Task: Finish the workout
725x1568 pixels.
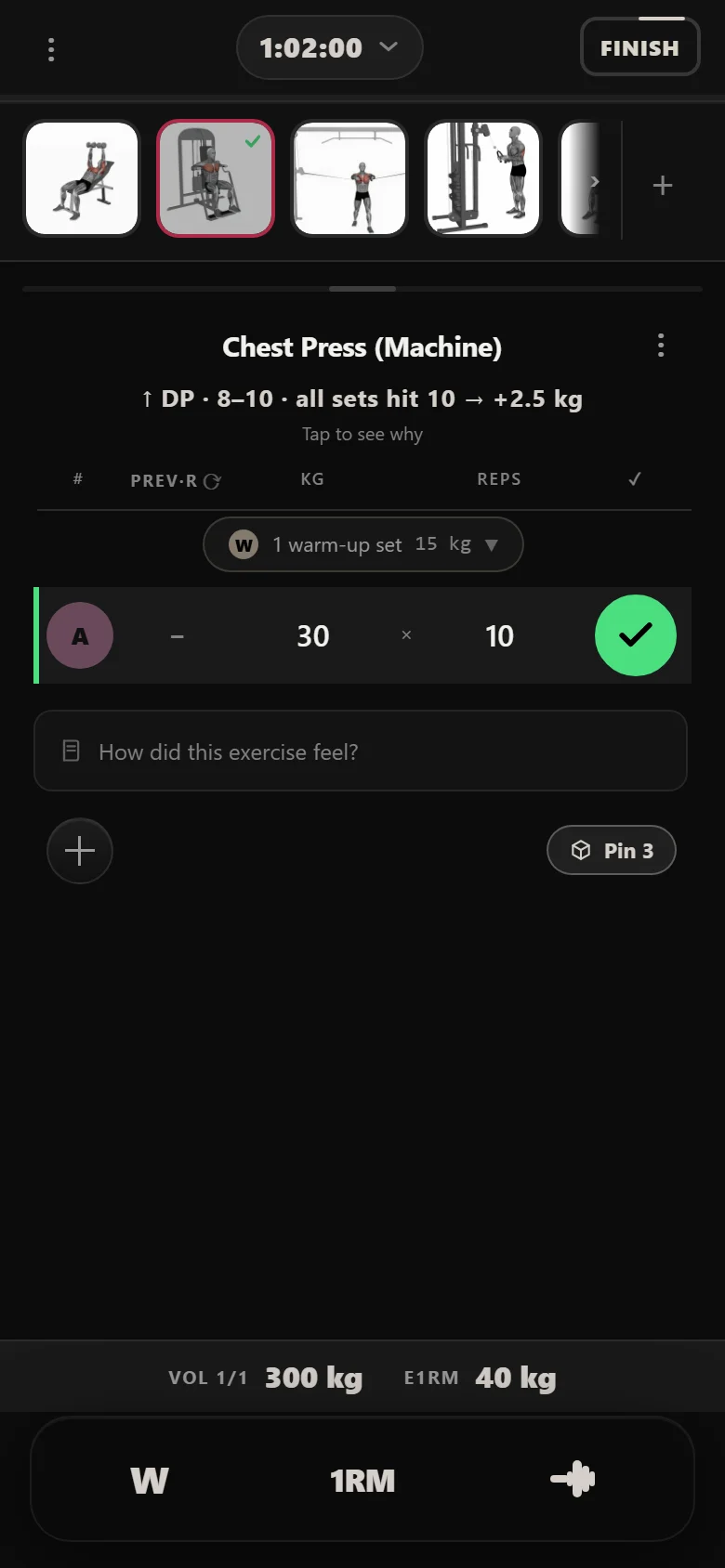Action: (x=639, y=47)
